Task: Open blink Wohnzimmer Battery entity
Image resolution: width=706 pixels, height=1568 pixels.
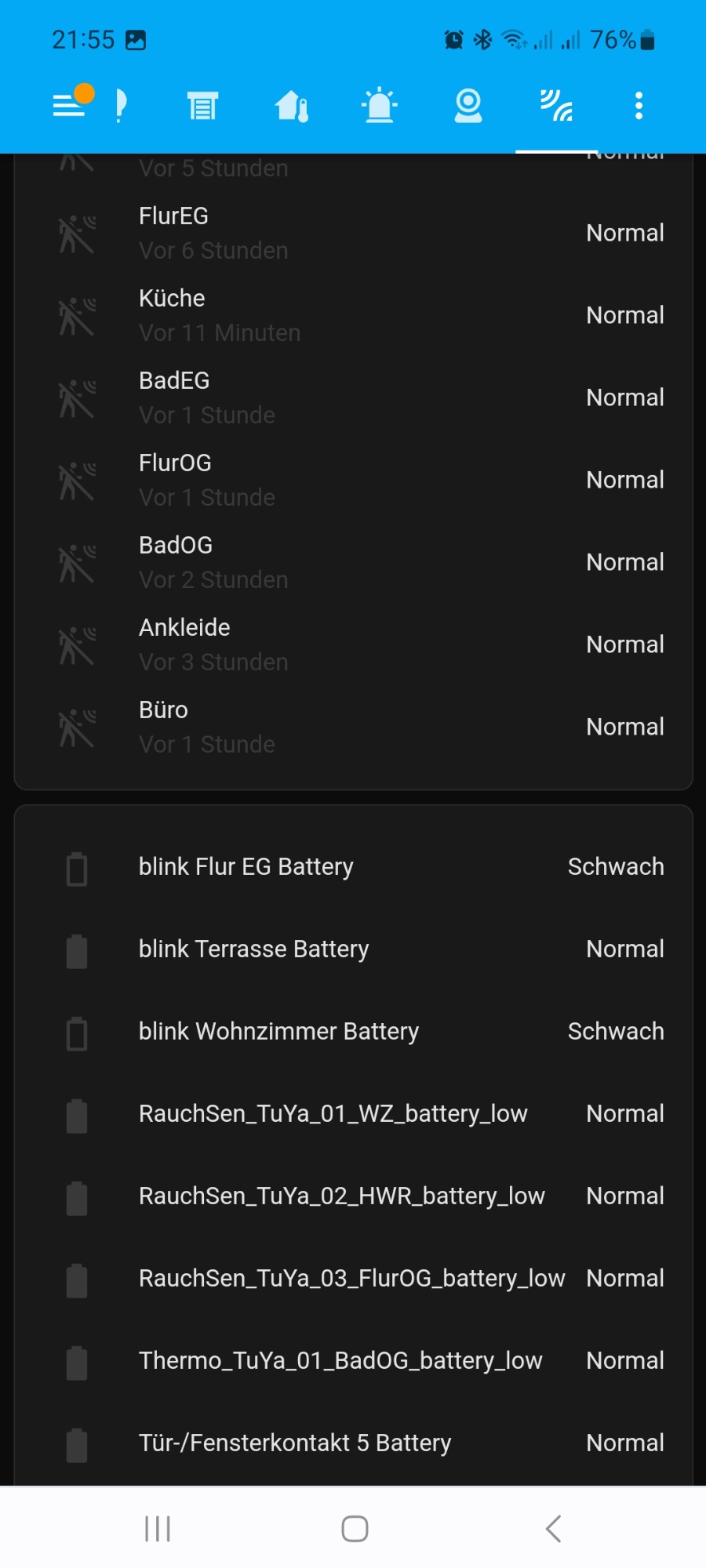Action: (354, 1032)
